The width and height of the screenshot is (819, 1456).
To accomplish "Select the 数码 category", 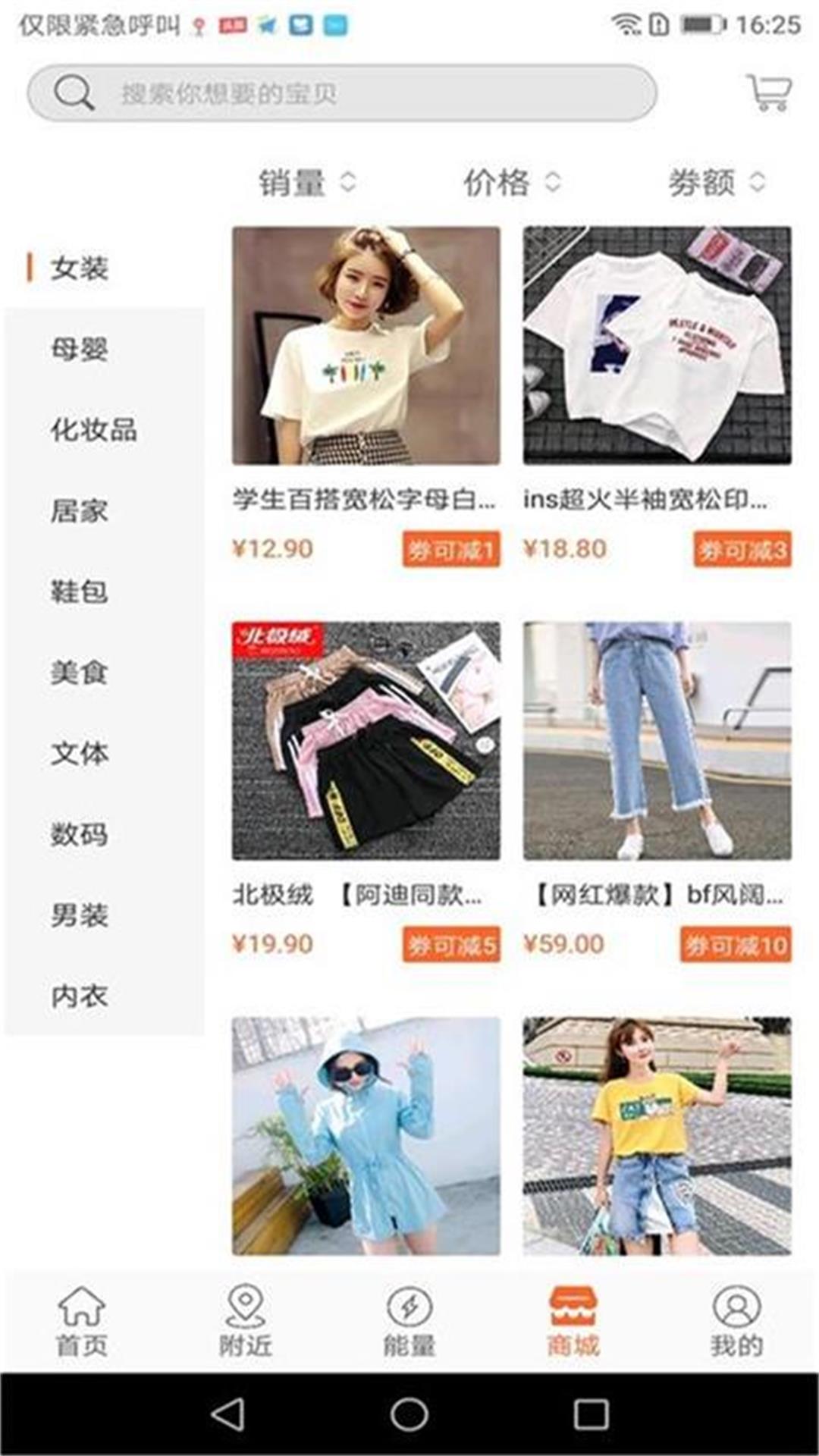I will click(x=80, y=834).
